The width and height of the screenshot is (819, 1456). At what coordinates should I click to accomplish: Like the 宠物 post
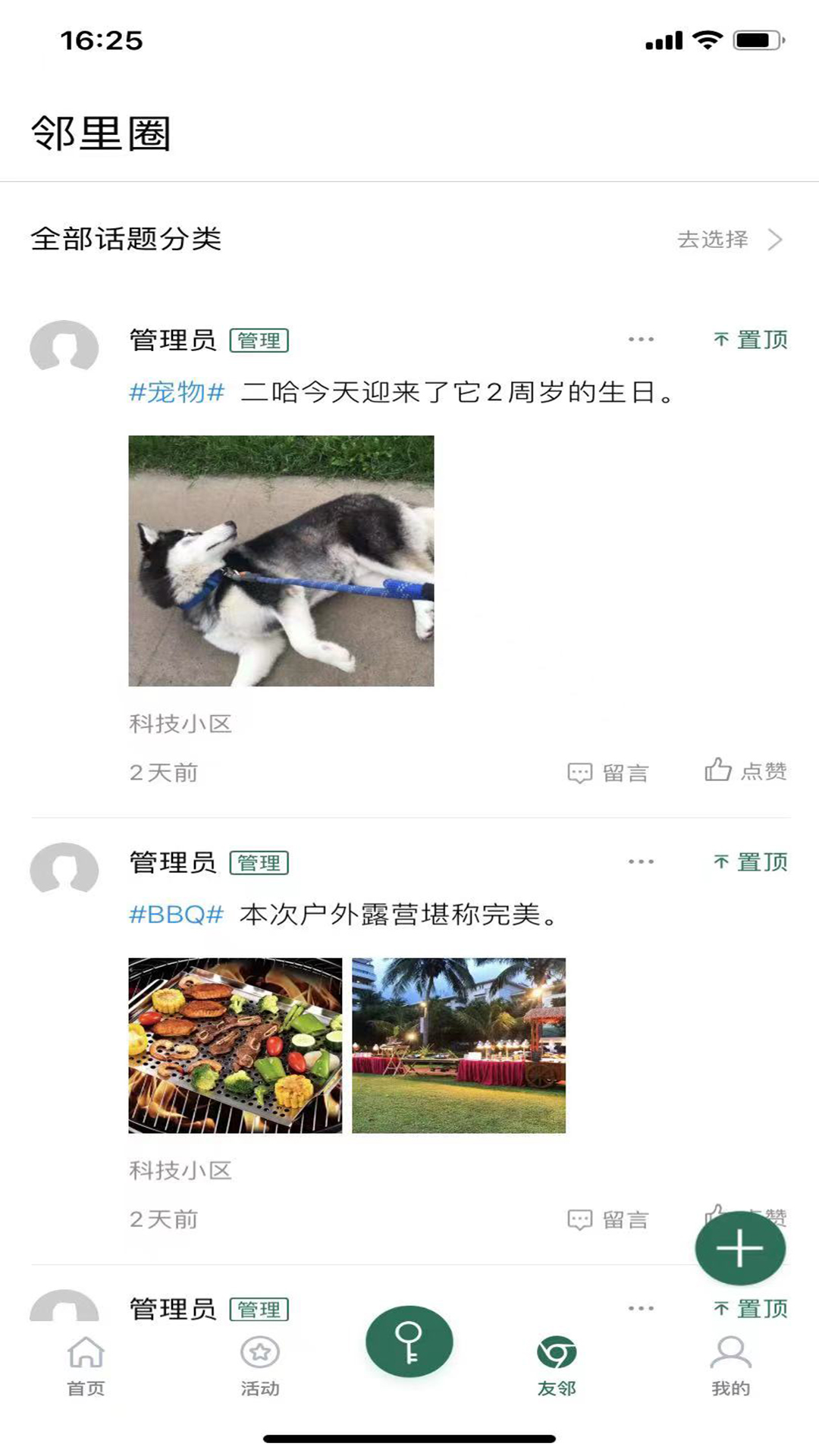pos(745,771)
